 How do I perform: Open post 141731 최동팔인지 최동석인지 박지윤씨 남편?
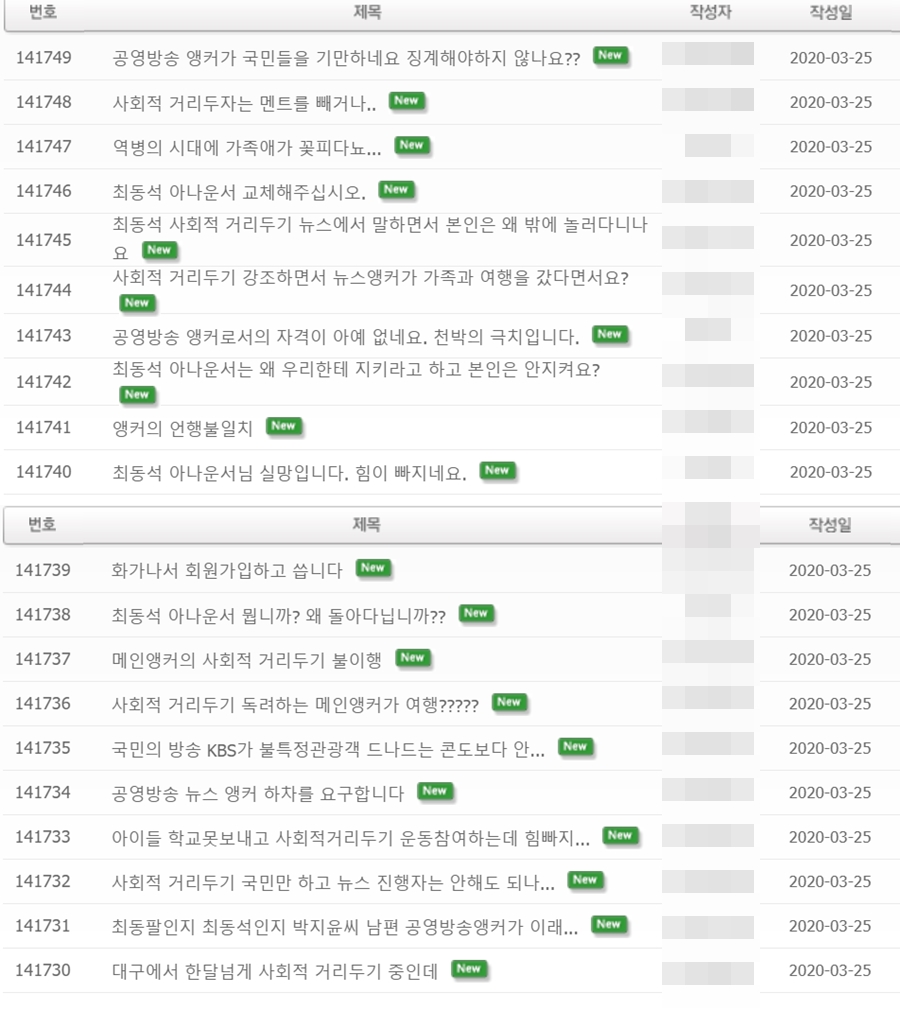click(345, 926)
